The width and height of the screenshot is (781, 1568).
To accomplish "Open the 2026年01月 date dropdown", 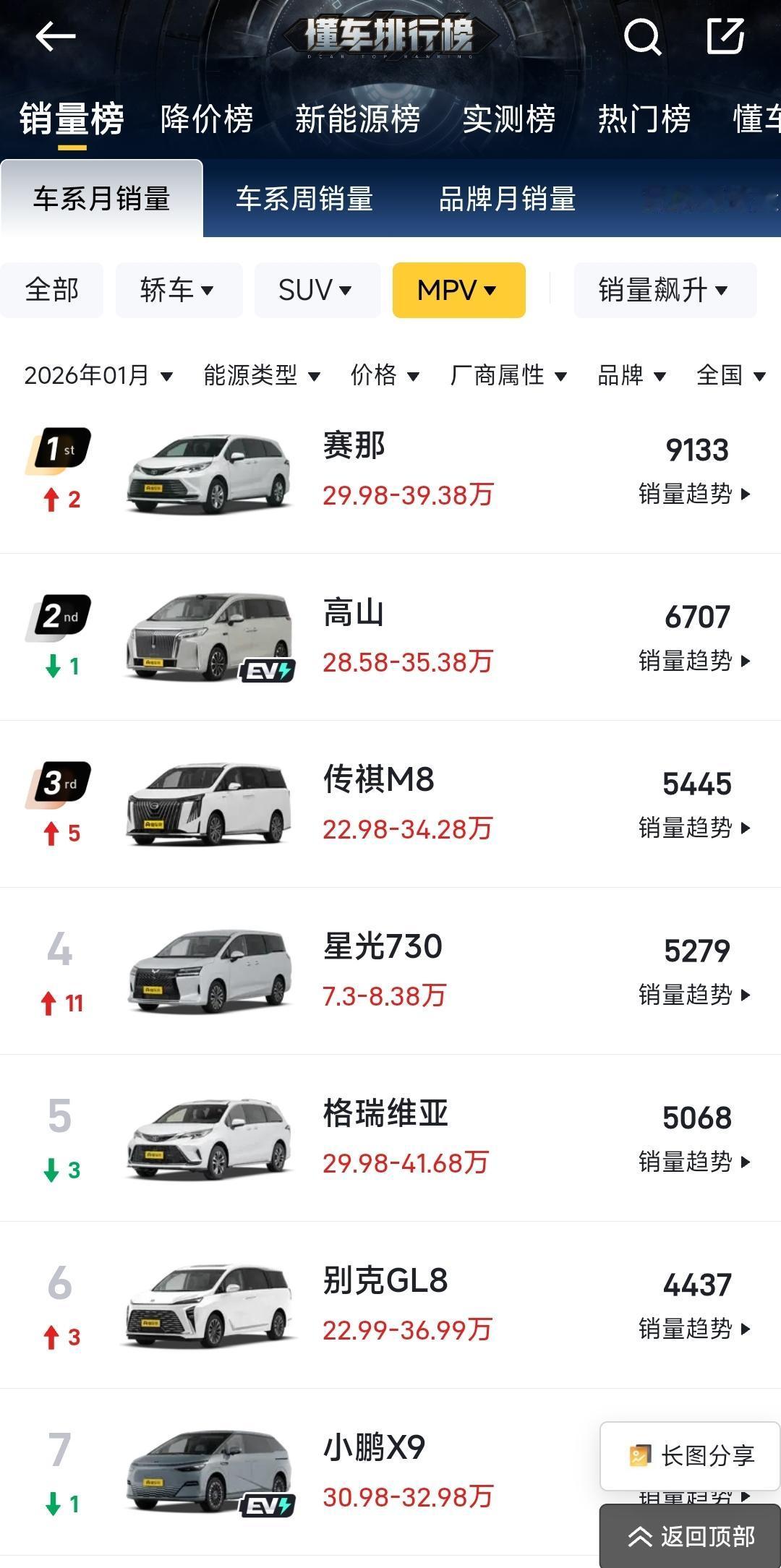I will click(96, 375).
